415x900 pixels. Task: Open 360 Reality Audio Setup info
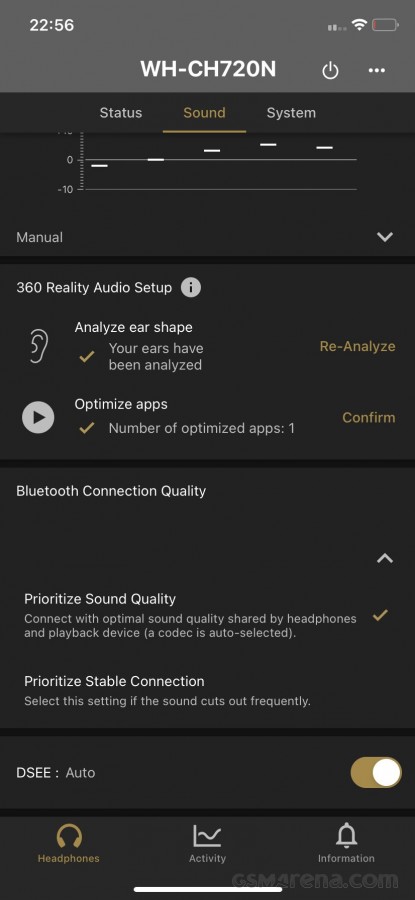(191, 288)
